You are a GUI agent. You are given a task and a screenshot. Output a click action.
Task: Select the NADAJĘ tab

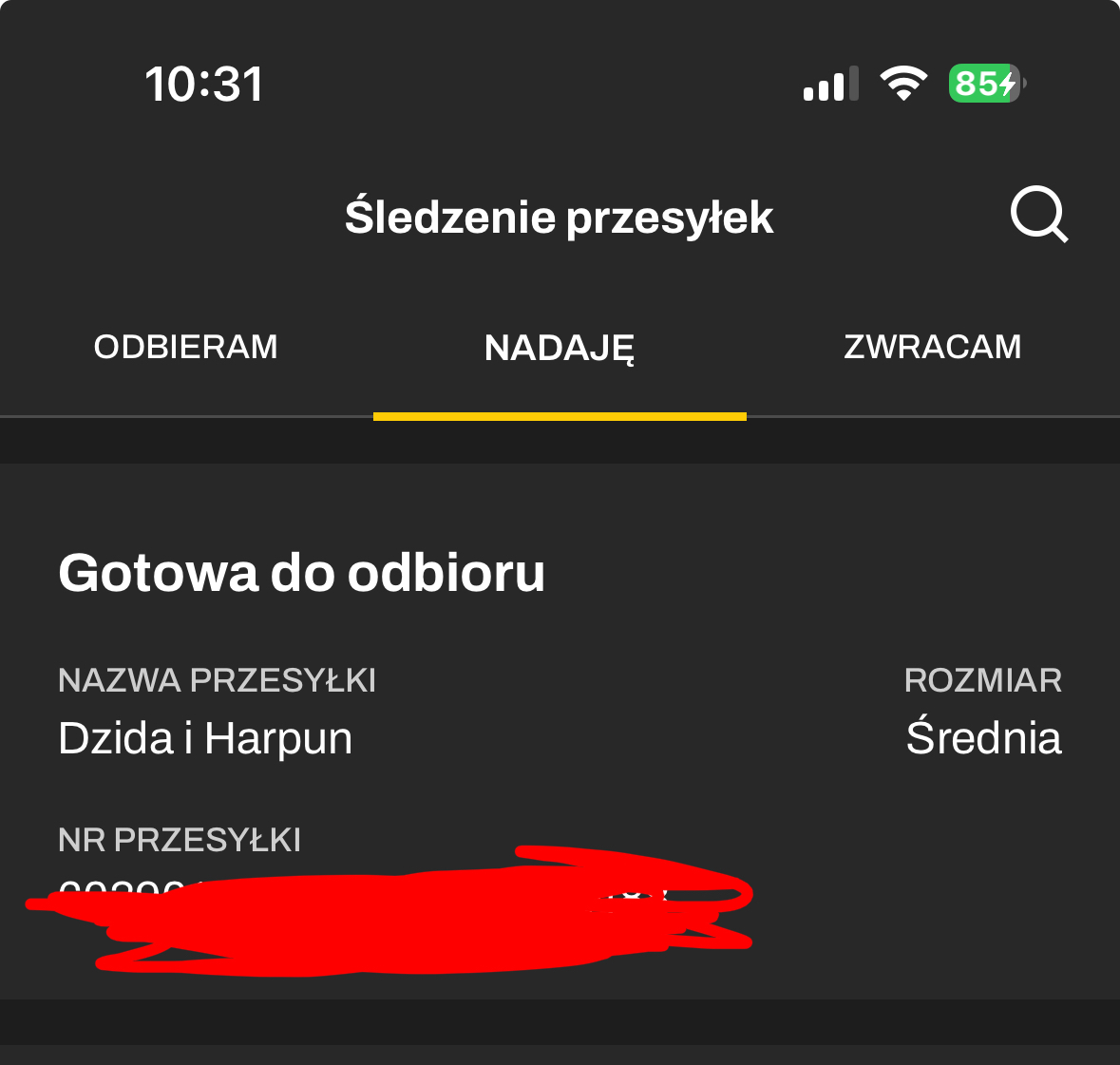point(560,349)
